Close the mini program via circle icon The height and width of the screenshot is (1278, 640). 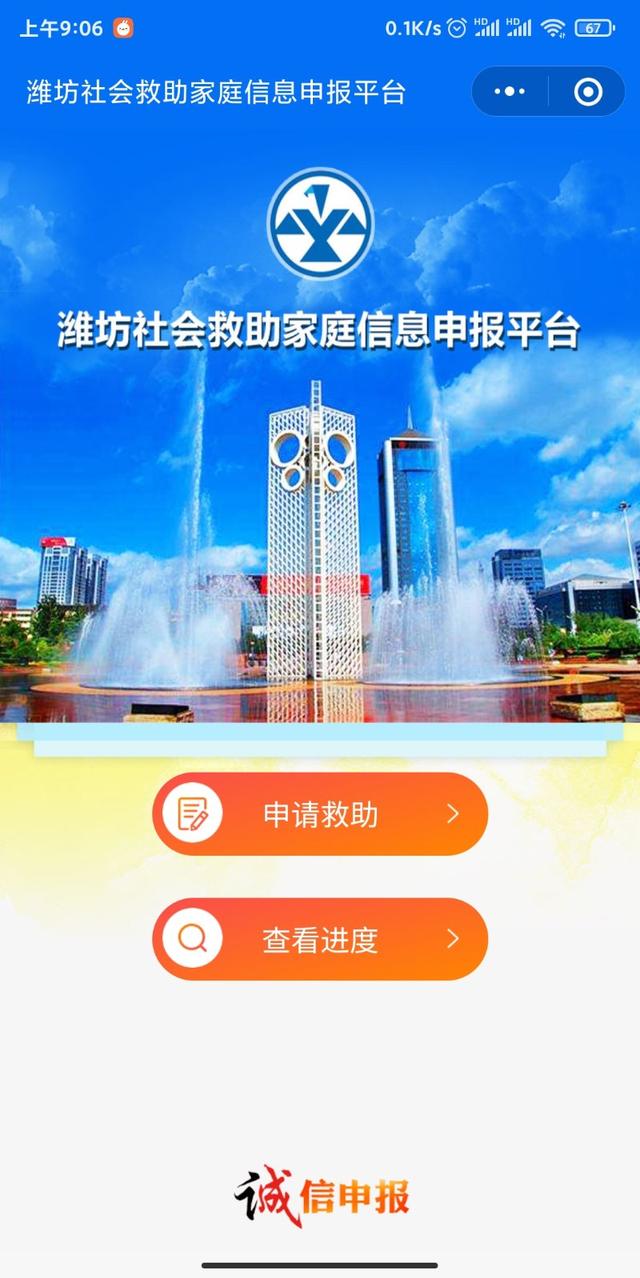click(x=588, y=92)
